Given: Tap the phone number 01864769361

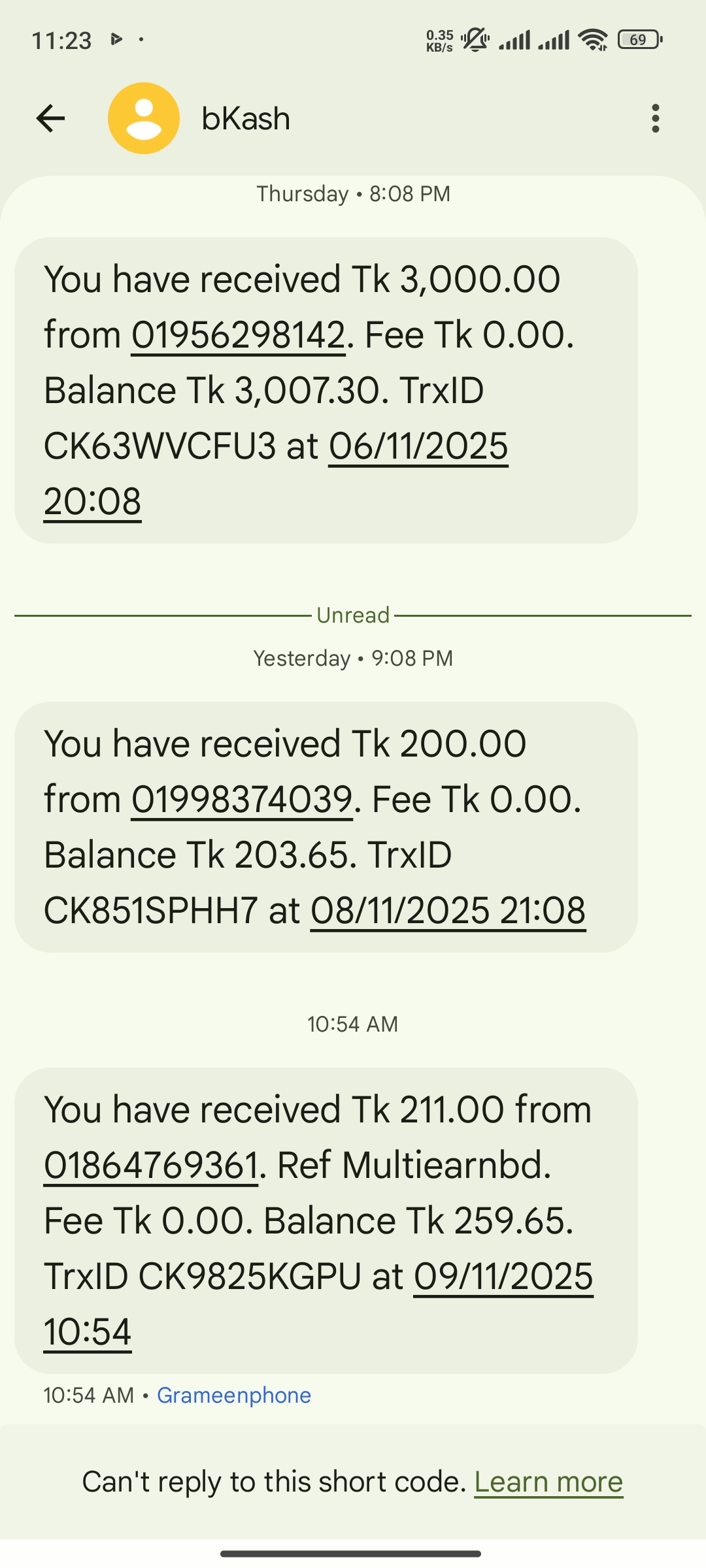Looking at the screenshot, I should (x=151, y=1166).
